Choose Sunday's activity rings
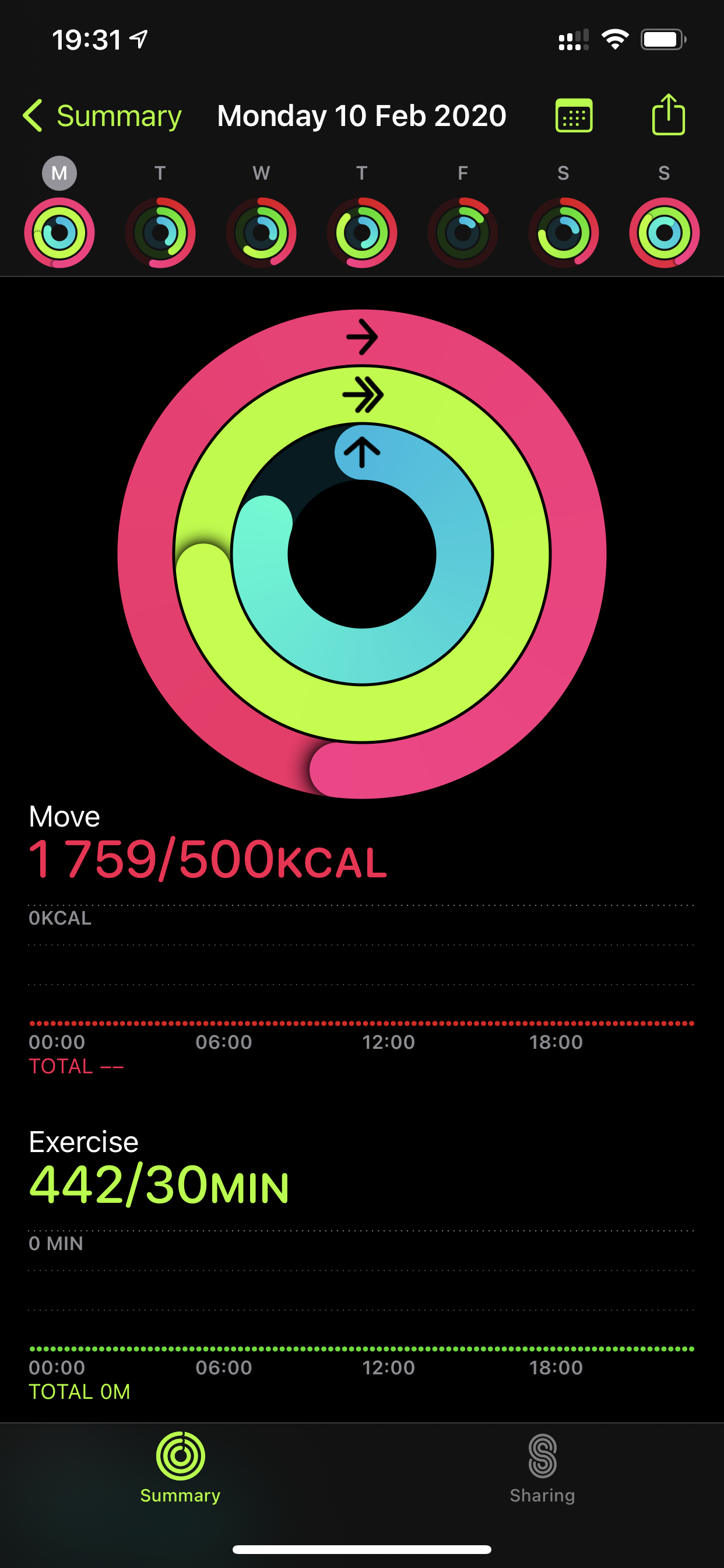This screenshot has height=1568, width=724. click(664, 233)
